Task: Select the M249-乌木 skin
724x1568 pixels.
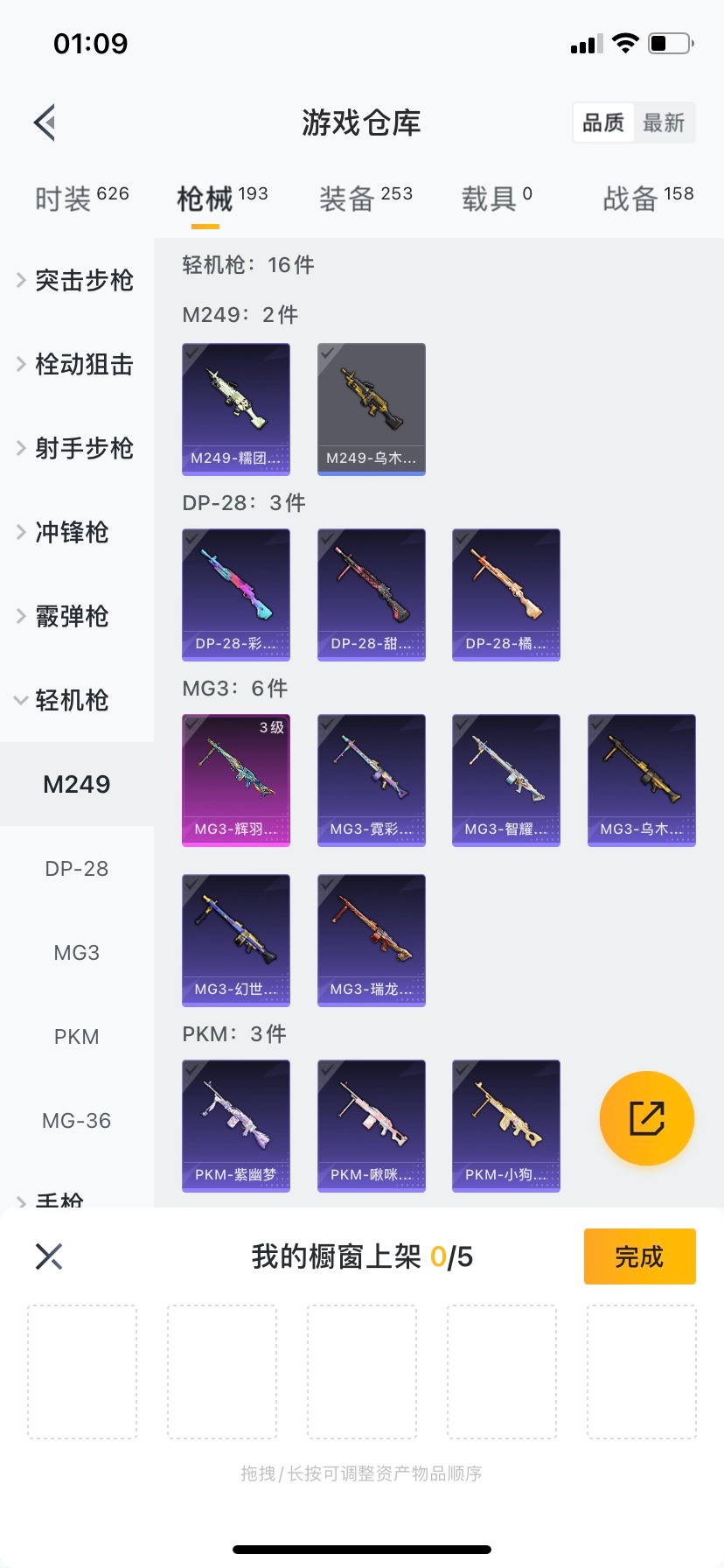Action: click(372, 409)
